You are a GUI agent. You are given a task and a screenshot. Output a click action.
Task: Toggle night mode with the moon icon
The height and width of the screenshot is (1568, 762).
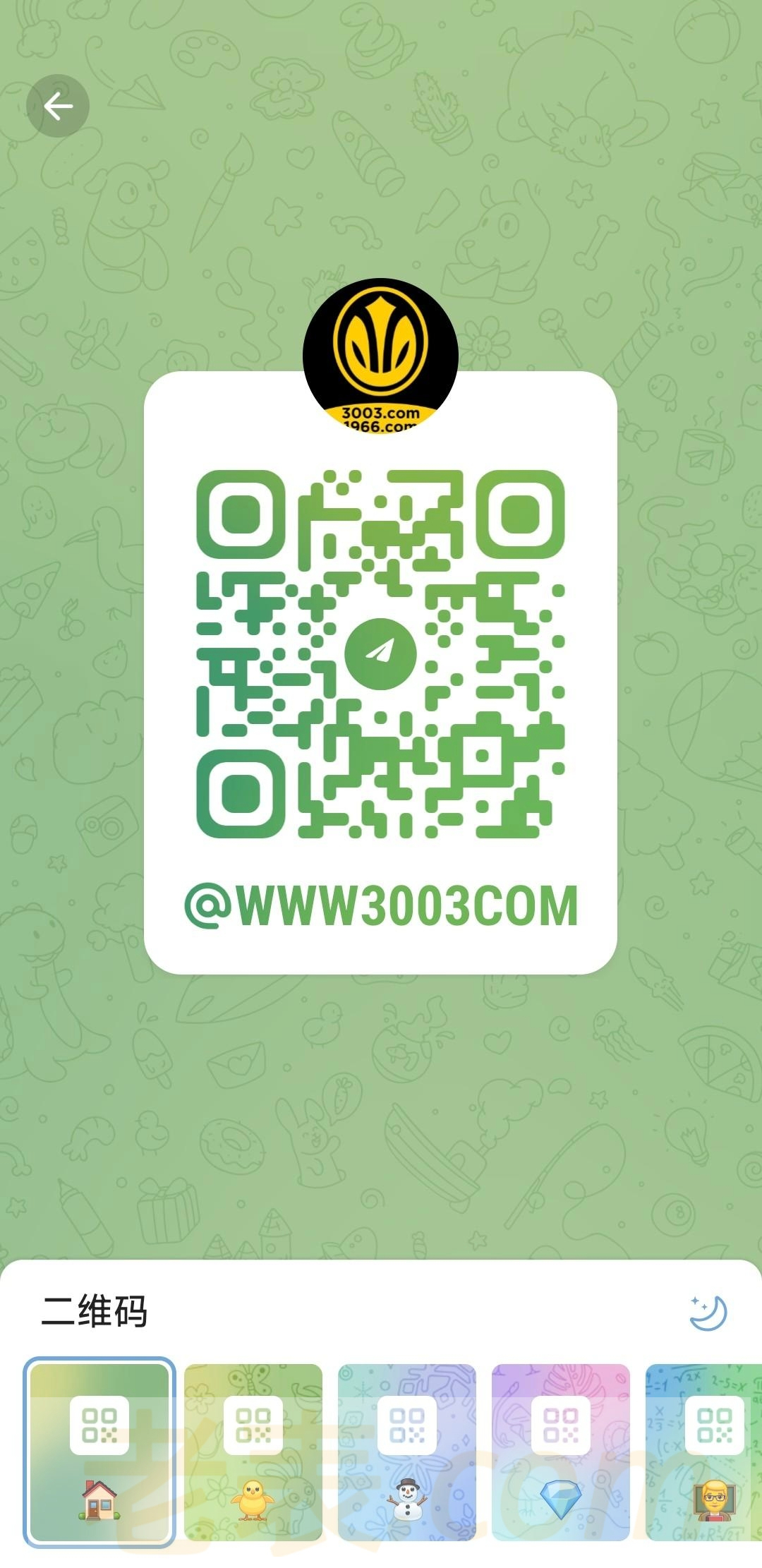tap(708, 1313)
